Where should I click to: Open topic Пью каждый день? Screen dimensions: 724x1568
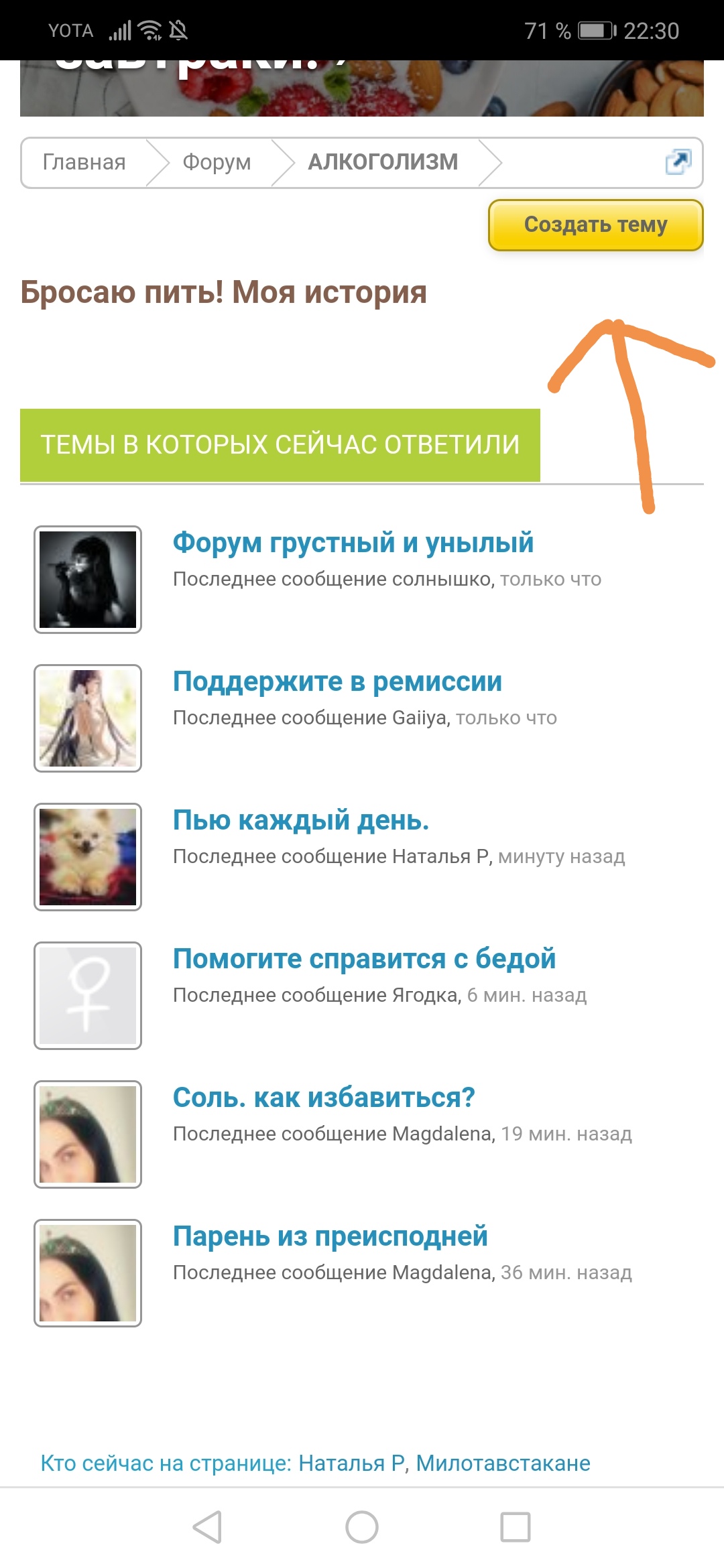[300, 819]
